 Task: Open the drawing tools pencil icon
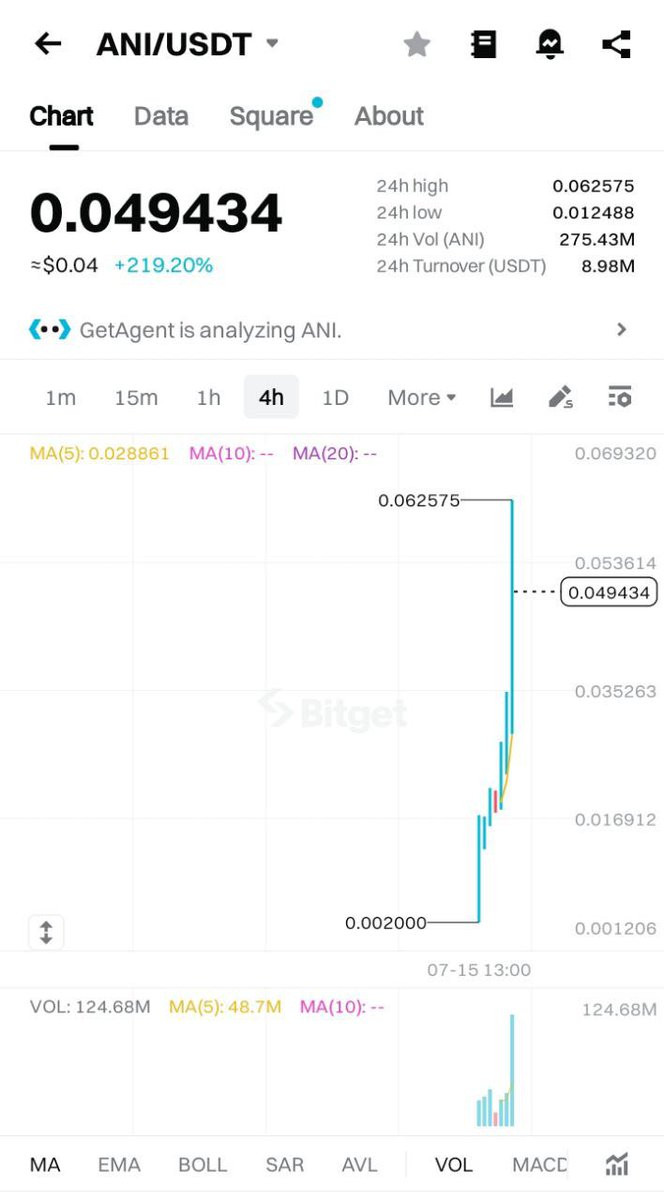pyautogui.click(x=561, y=398)
